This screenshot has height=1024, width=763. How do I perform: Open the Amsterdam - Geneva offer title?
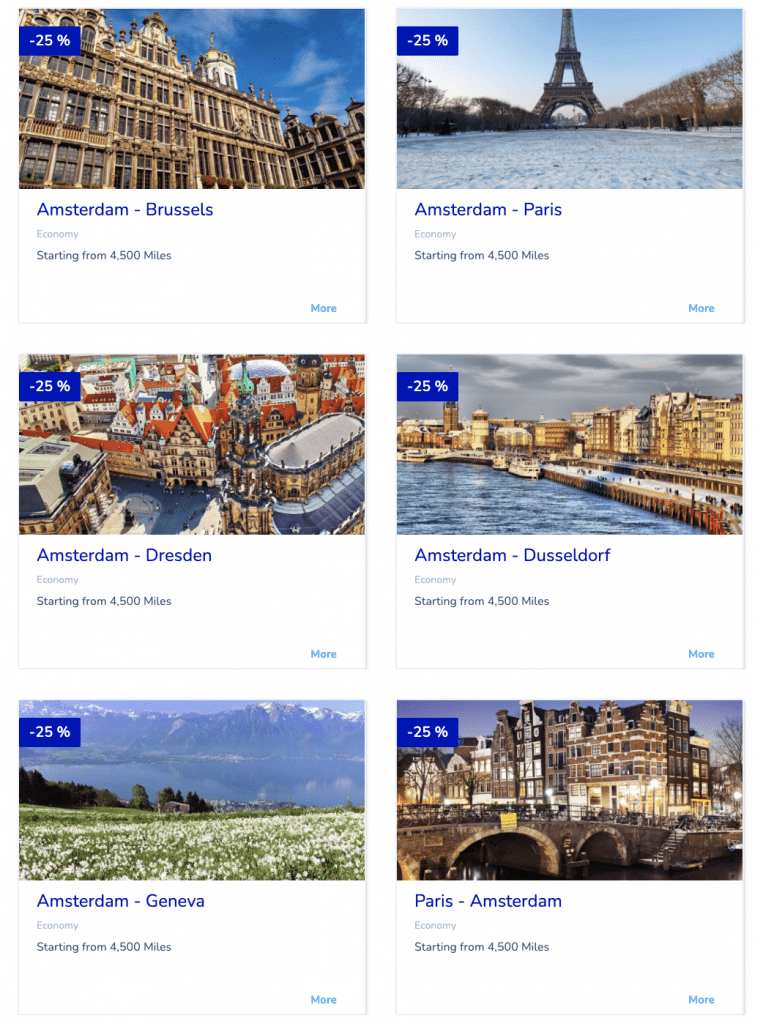pos(121,901)
